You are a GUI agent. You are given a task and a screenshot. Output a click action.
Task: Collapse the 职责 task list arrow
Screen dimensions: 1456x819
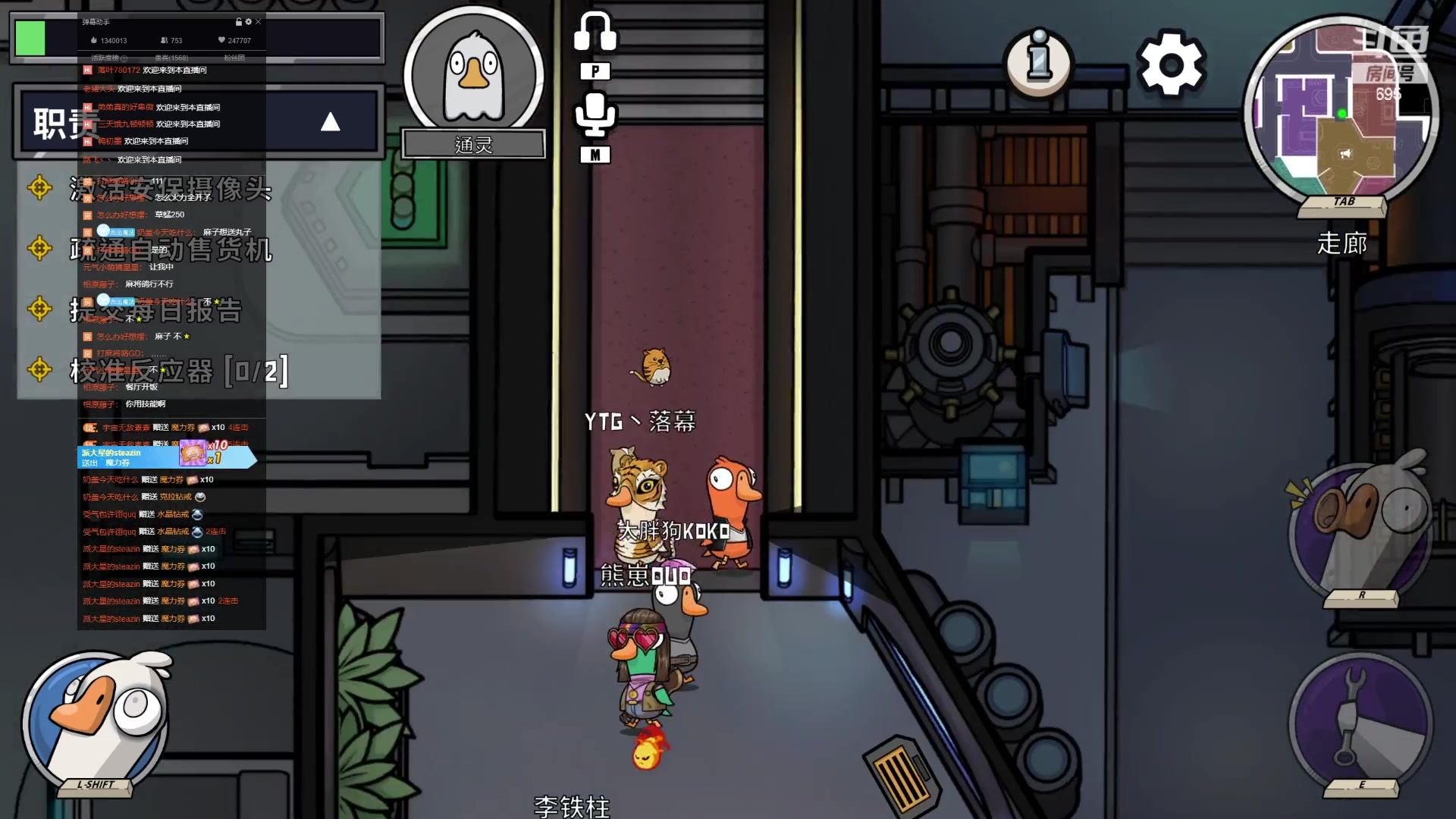coord(330,122)
